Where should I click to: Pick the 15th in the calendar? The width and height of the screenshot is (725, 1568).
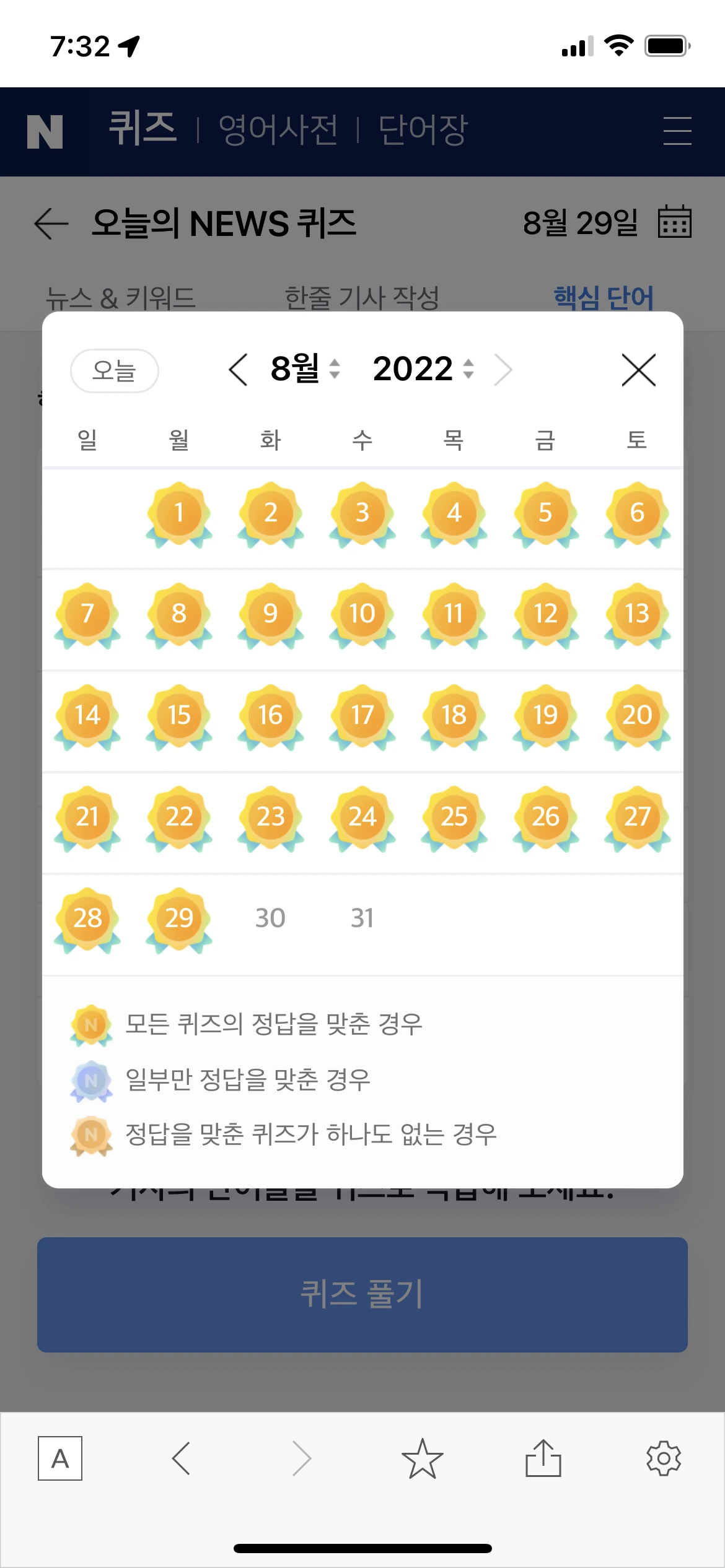(x=179, y=716)
